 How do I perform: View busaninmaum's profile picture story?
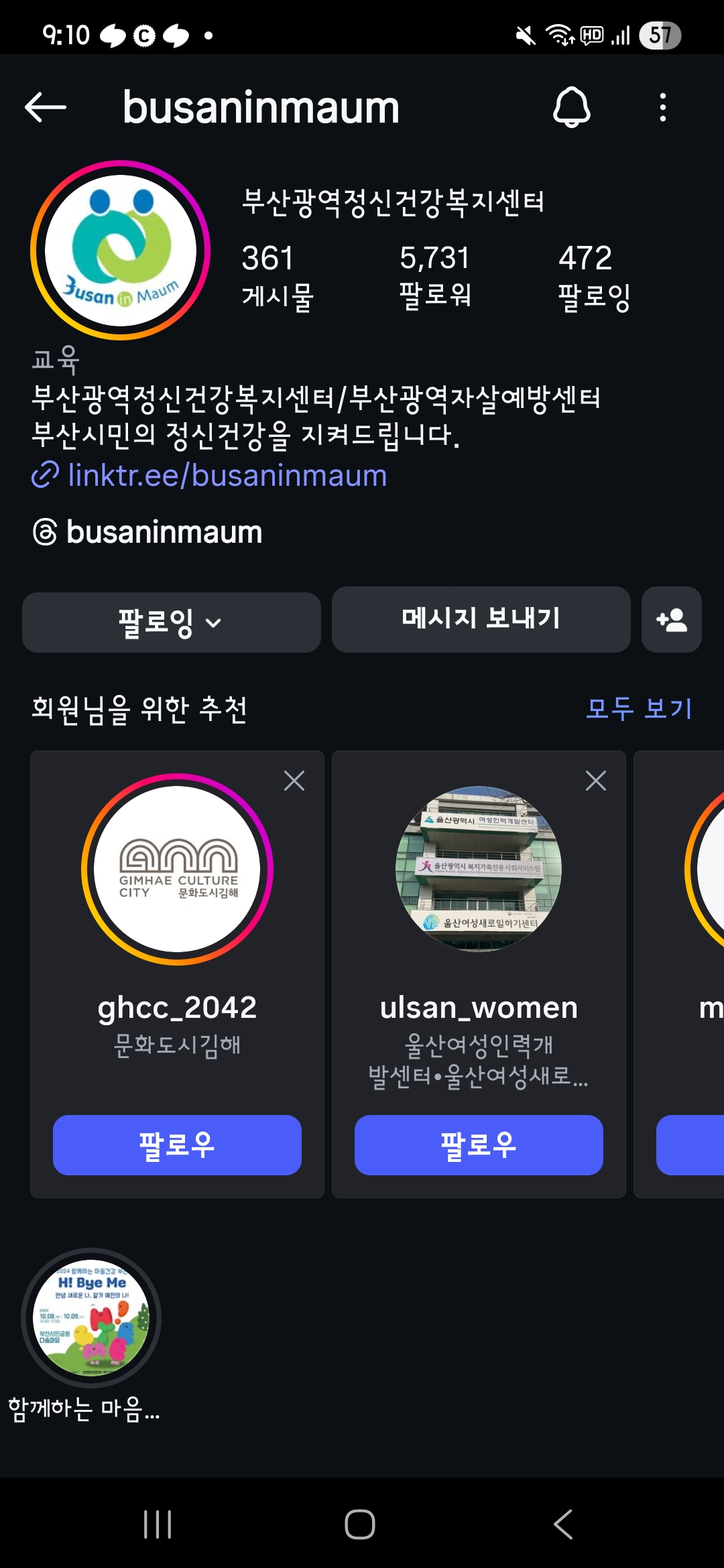(121, 251)
